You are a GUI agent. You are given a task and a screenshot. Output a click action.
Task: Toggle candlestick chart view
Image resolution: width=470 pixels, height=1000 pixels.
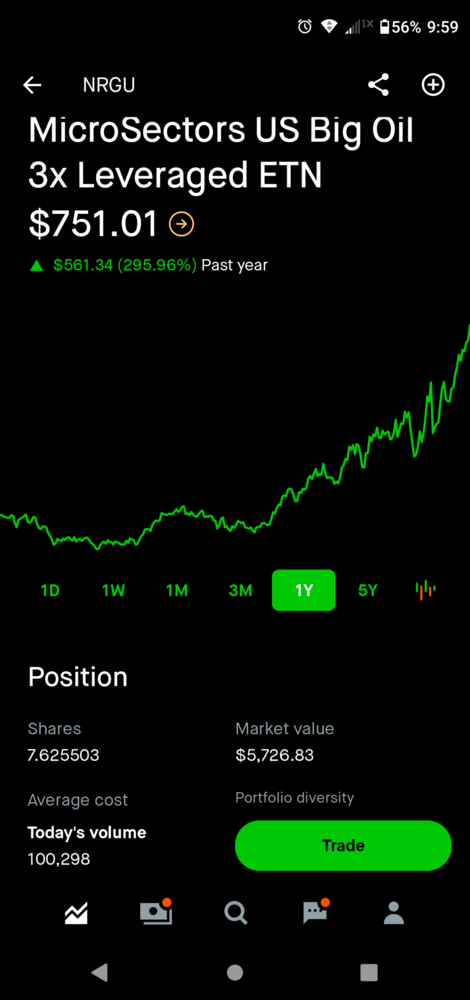click(425, 590)
